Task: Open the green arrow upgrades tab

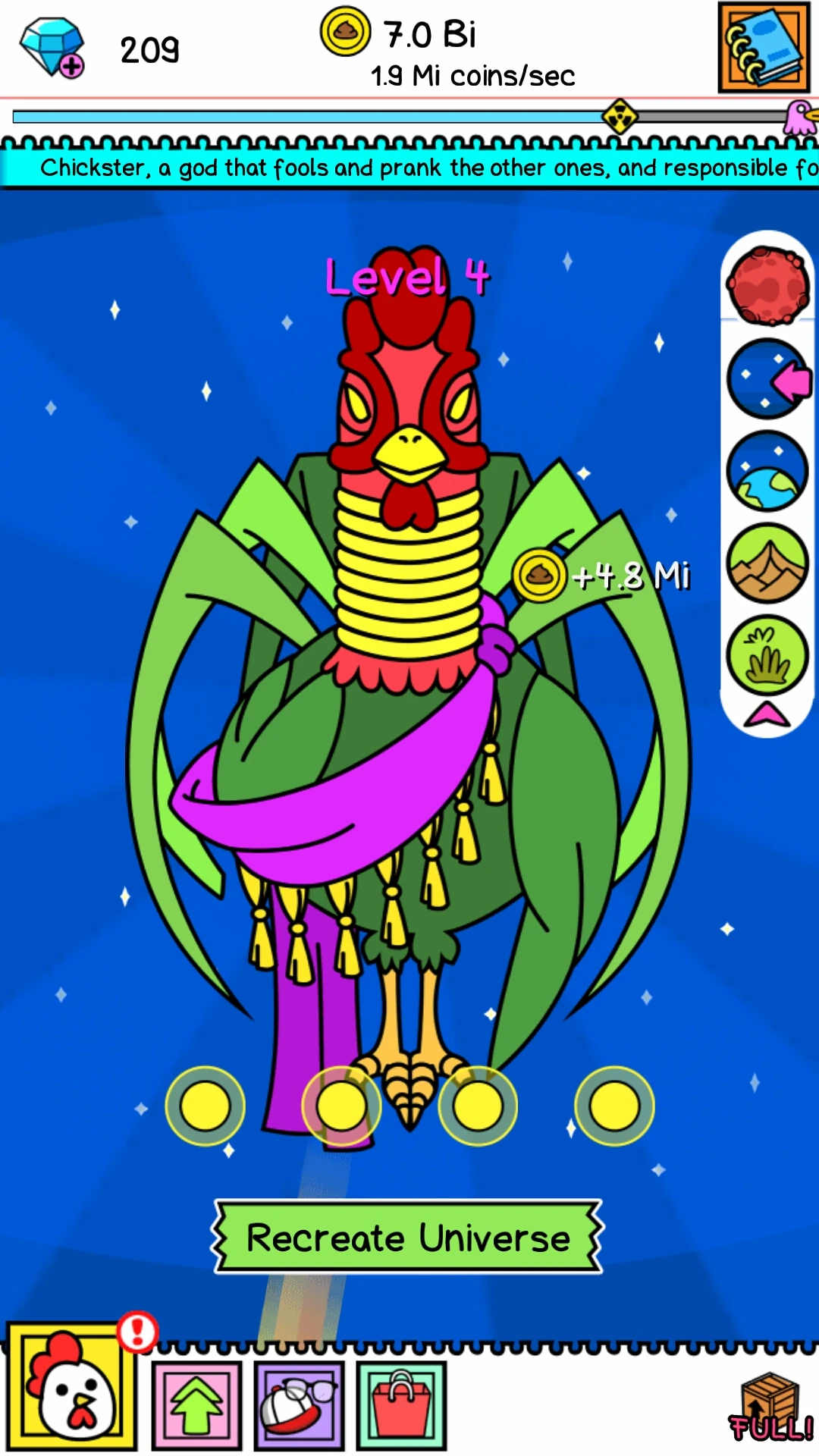Action: pyautogui.click(x=197, y=1405)
